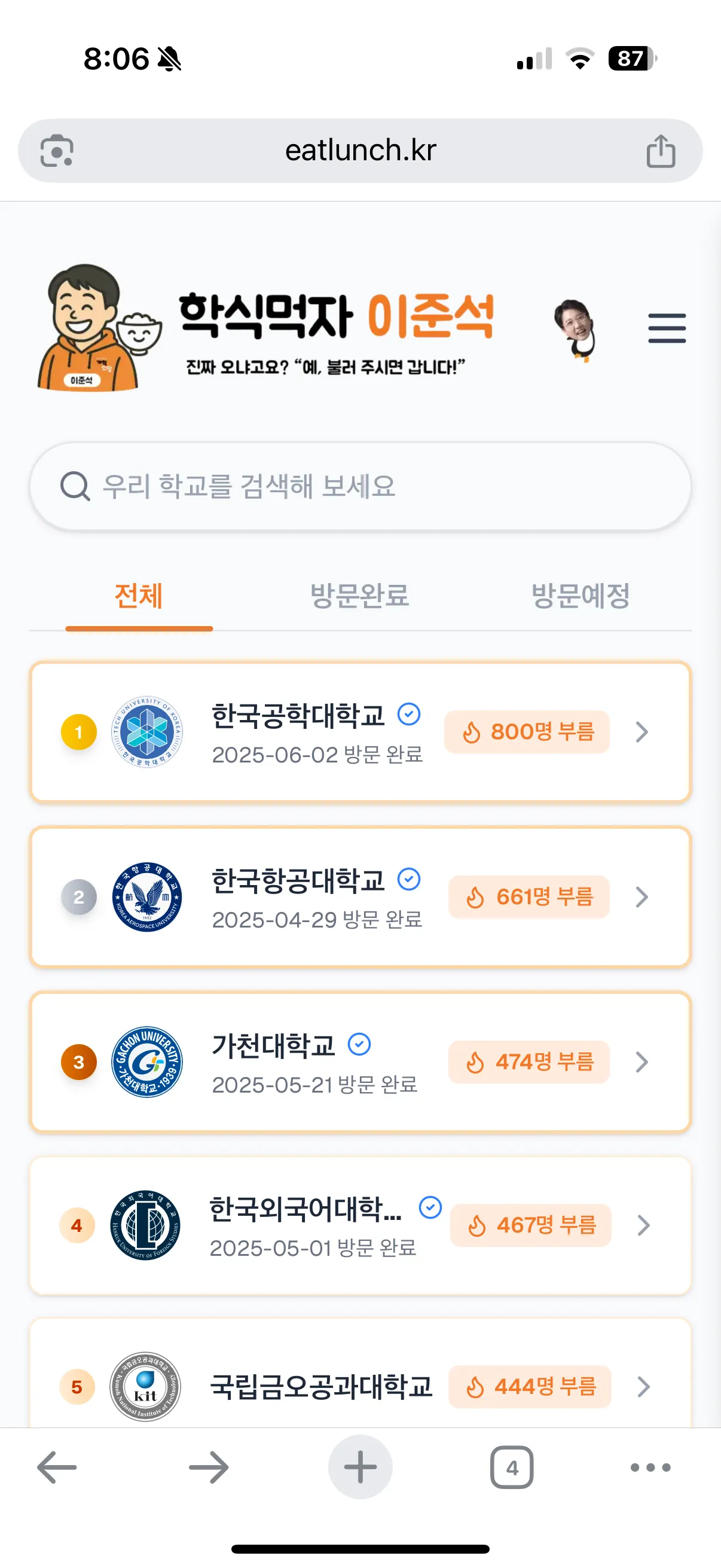
Task: Open a new browser tab
Action: click(x=360, y=1467)
